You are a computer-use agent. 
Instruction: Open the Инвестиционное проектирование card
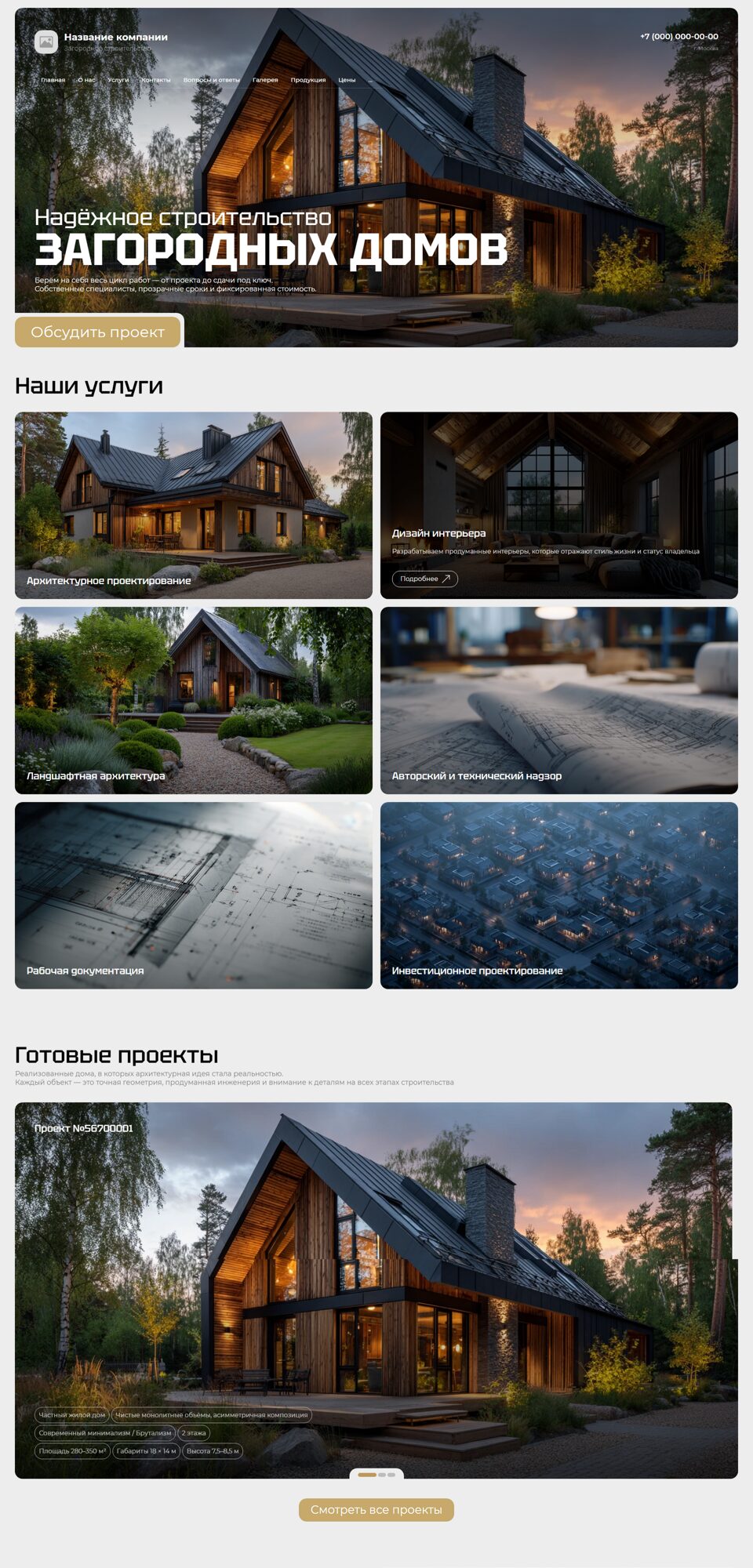click(x=558, y=895)
